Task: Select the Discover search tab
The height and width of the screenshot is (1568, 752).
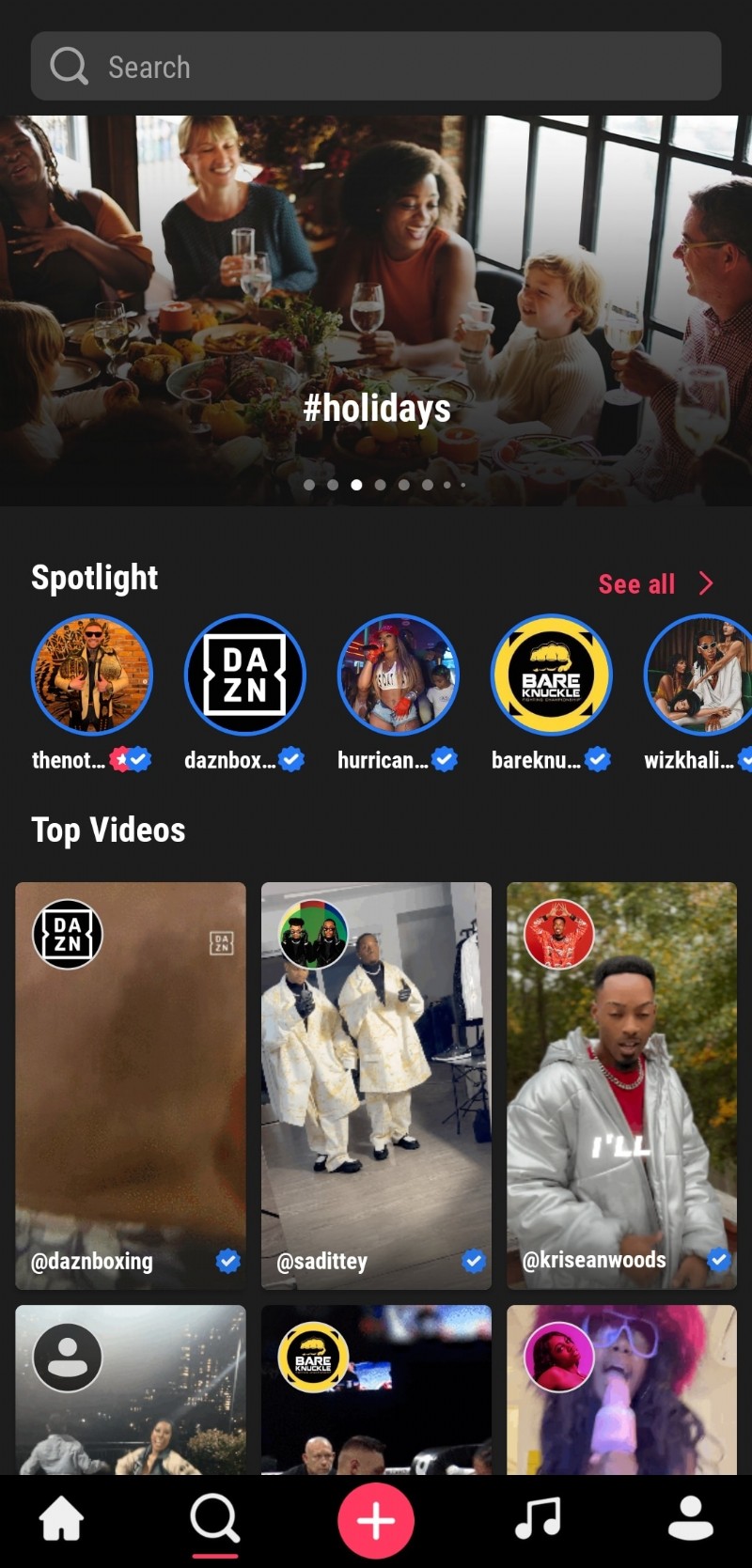Action: (x=215, y=1518)
